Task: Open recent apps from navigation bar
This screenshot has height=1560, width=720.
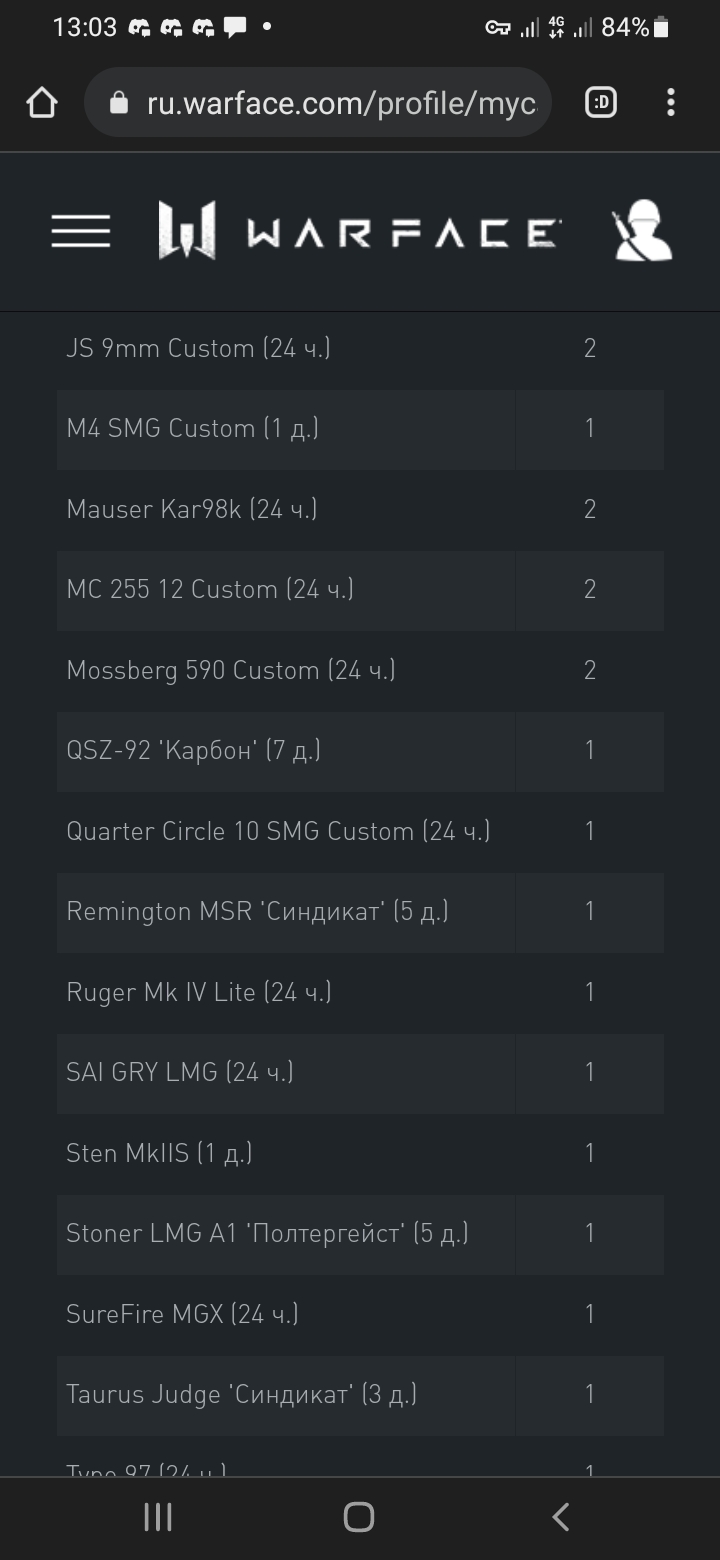Action: tap(158, 1517)
